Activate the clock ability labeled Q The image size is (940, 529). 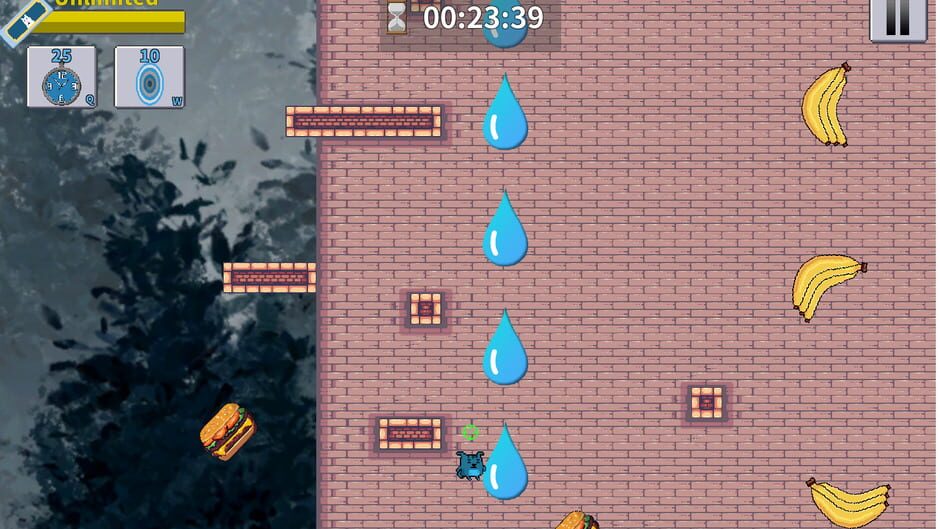point(62,77)
